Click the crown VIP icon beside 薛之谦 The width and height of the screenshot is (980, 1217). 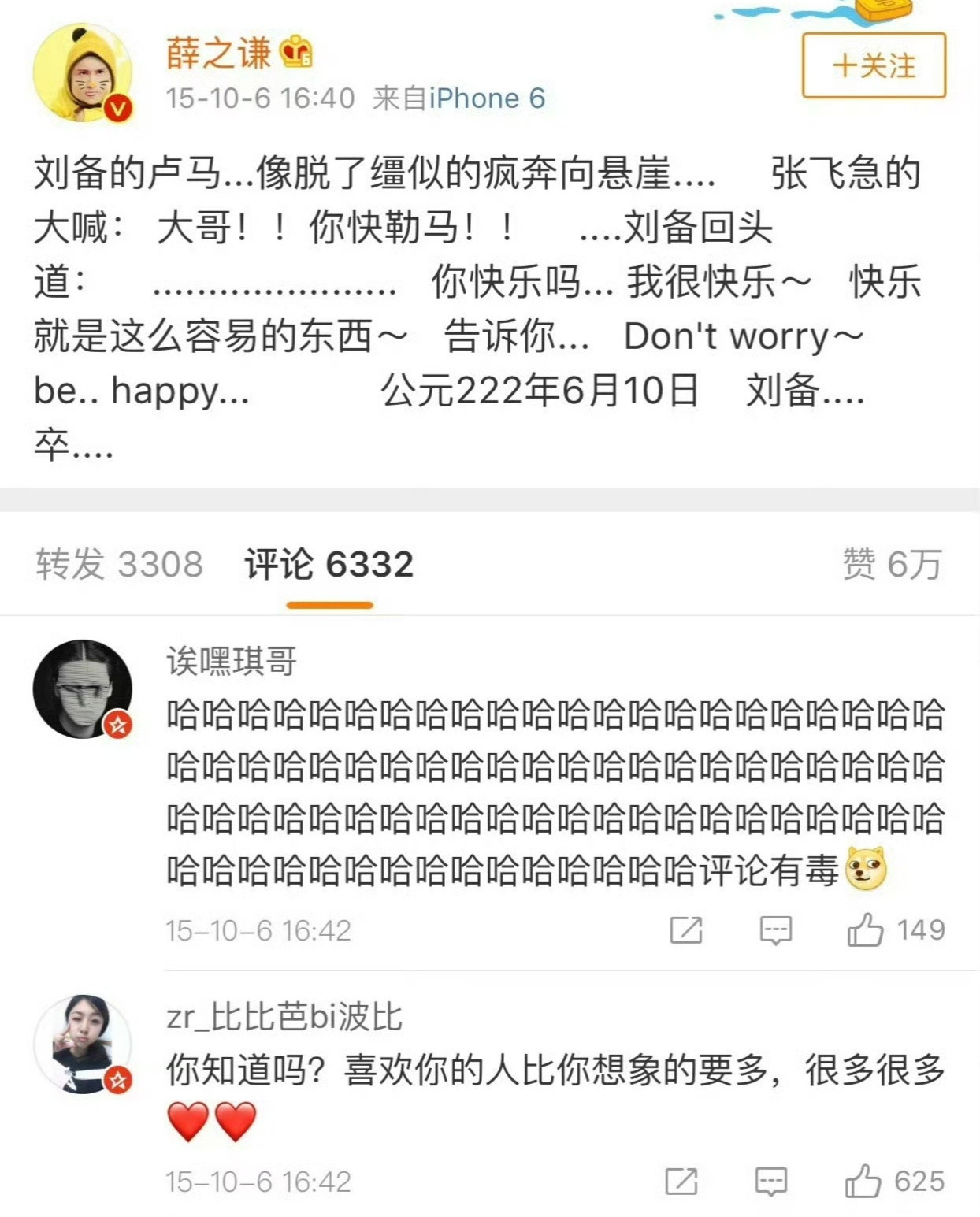298,53
